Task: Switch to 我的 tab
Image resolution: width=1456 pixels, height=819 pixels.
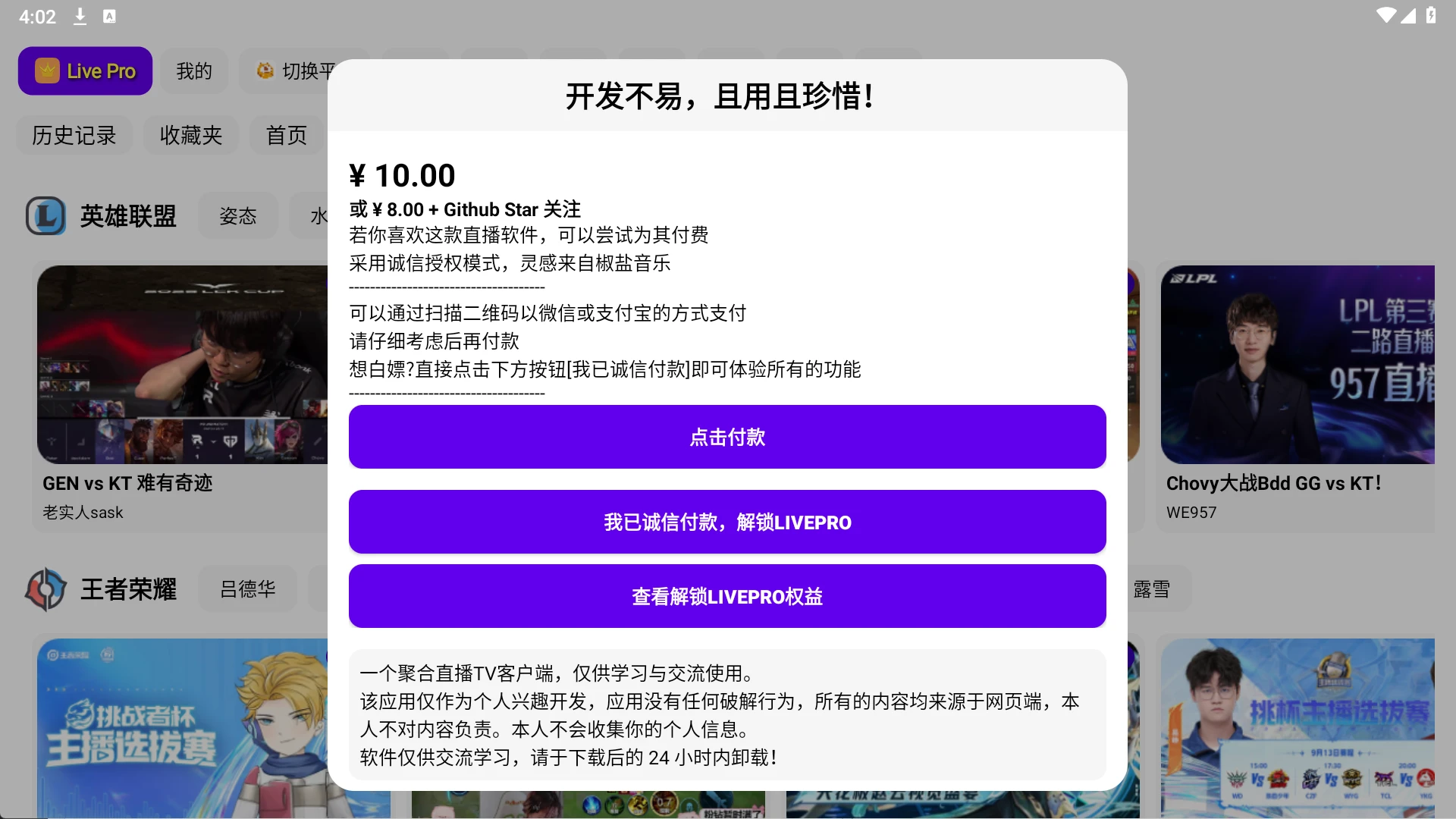Action: (194, 71)
